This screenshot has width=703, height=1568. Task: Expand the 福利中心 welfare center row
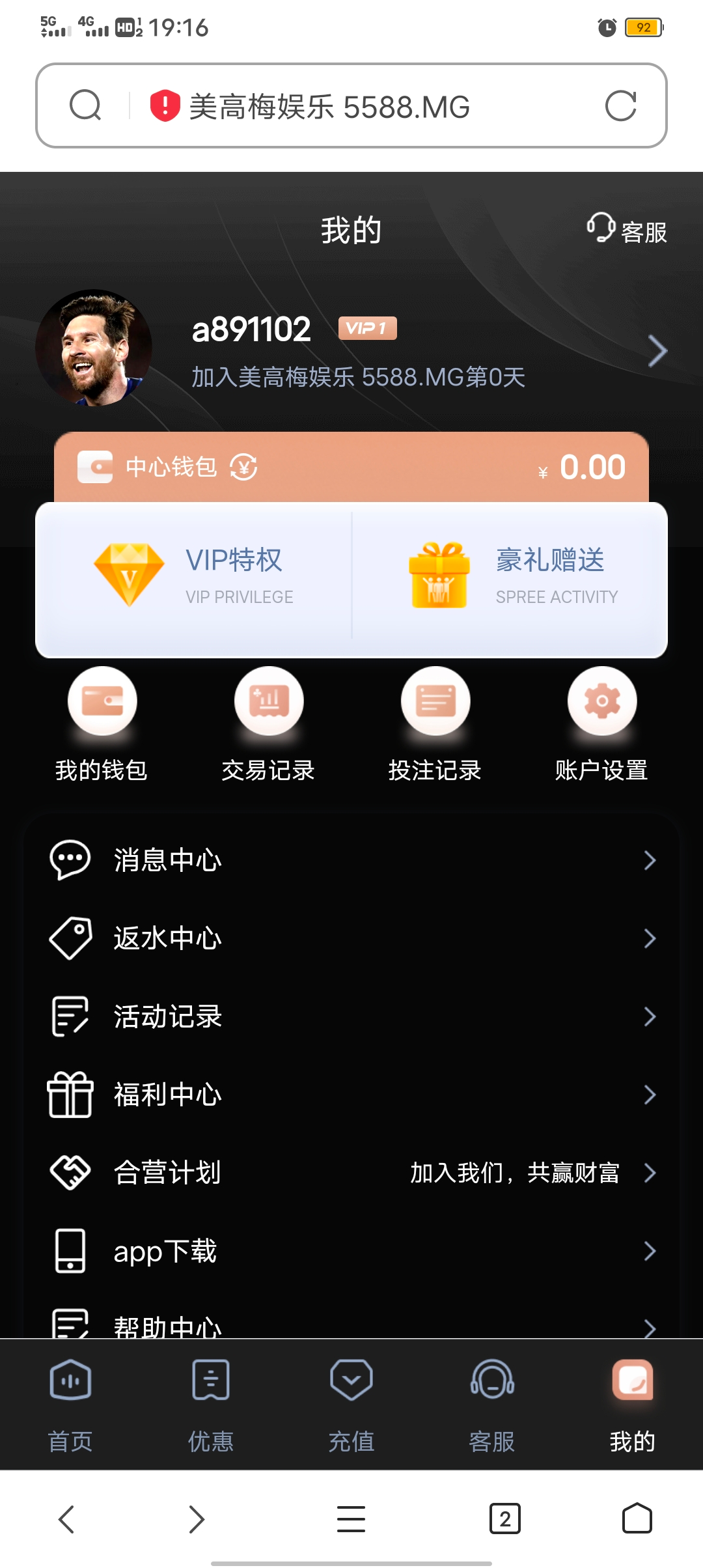pyautogui.click(x=351, y=1094)
